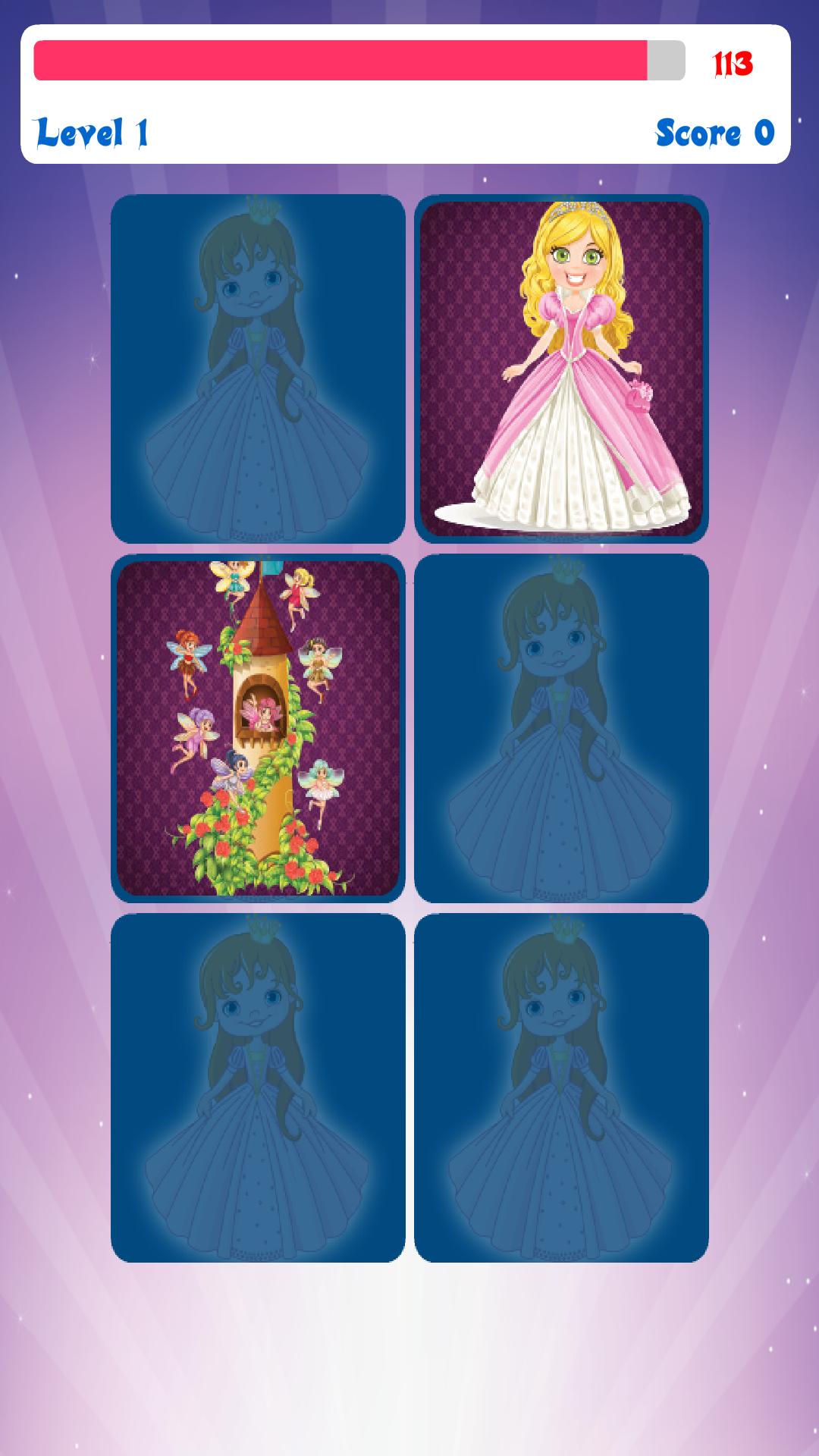Flip the face-down card in the bottom-right corner
819x1456 pixels.
pyautogui.click(x=561, y=1087)
